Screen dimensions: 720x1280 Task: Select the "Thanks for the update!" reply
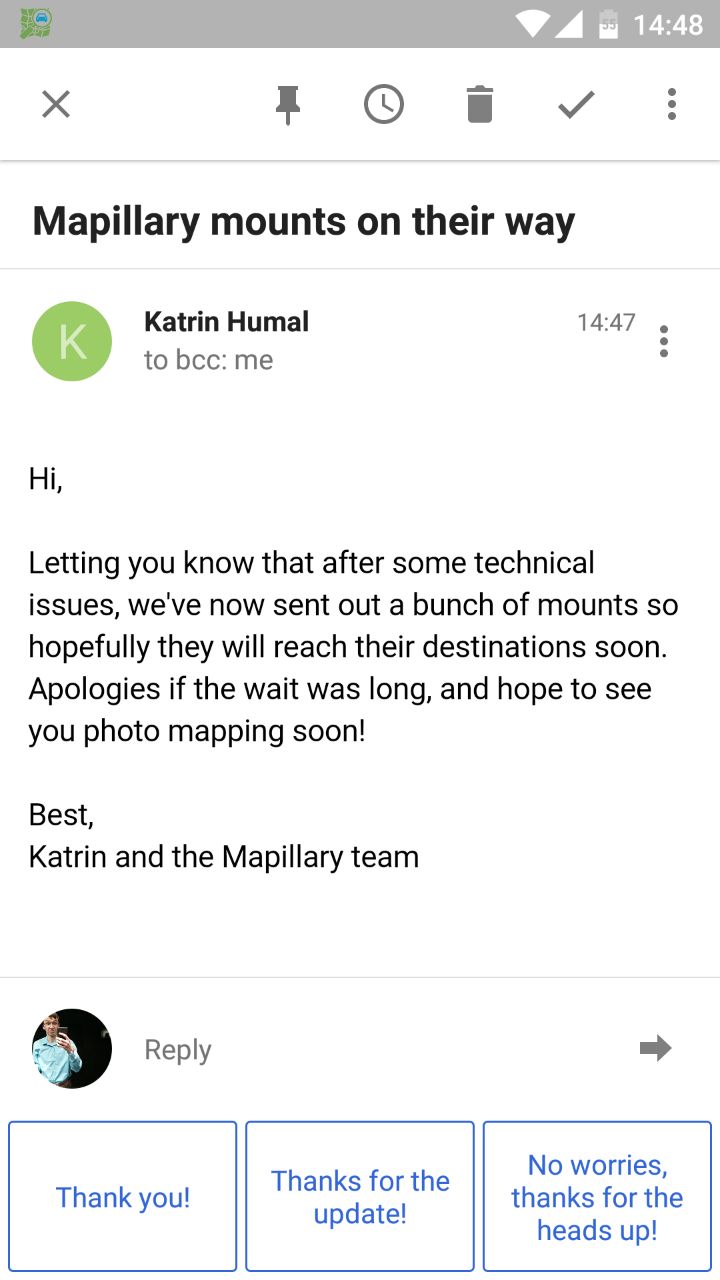[360, 1196]
